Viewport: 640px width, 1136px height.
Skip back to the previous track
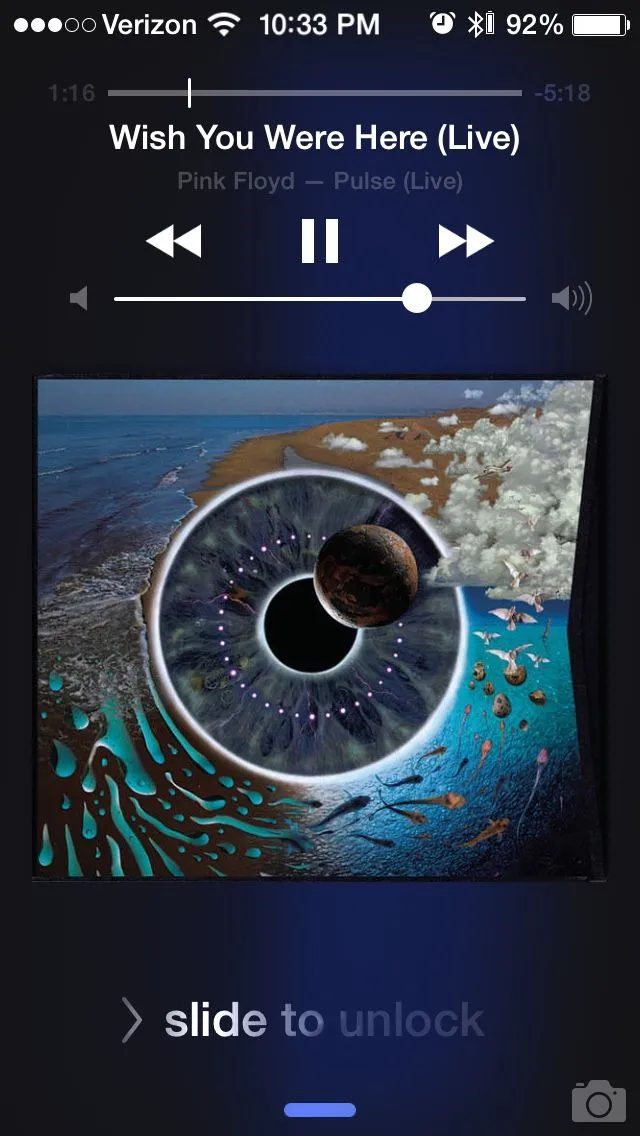pos(173,241)
